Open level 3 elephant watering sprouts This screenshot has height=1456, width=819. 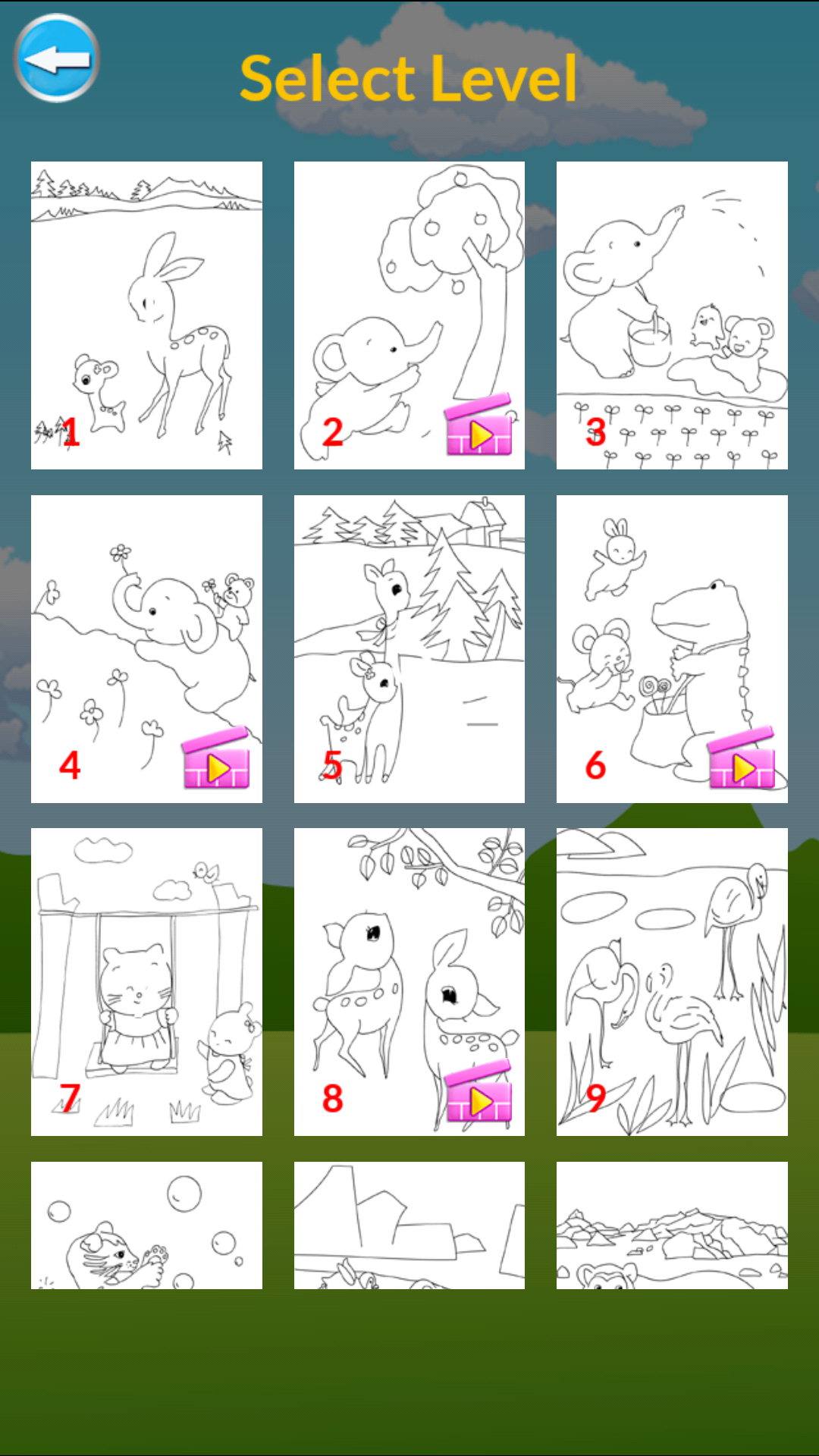click(x=672, y=315)
